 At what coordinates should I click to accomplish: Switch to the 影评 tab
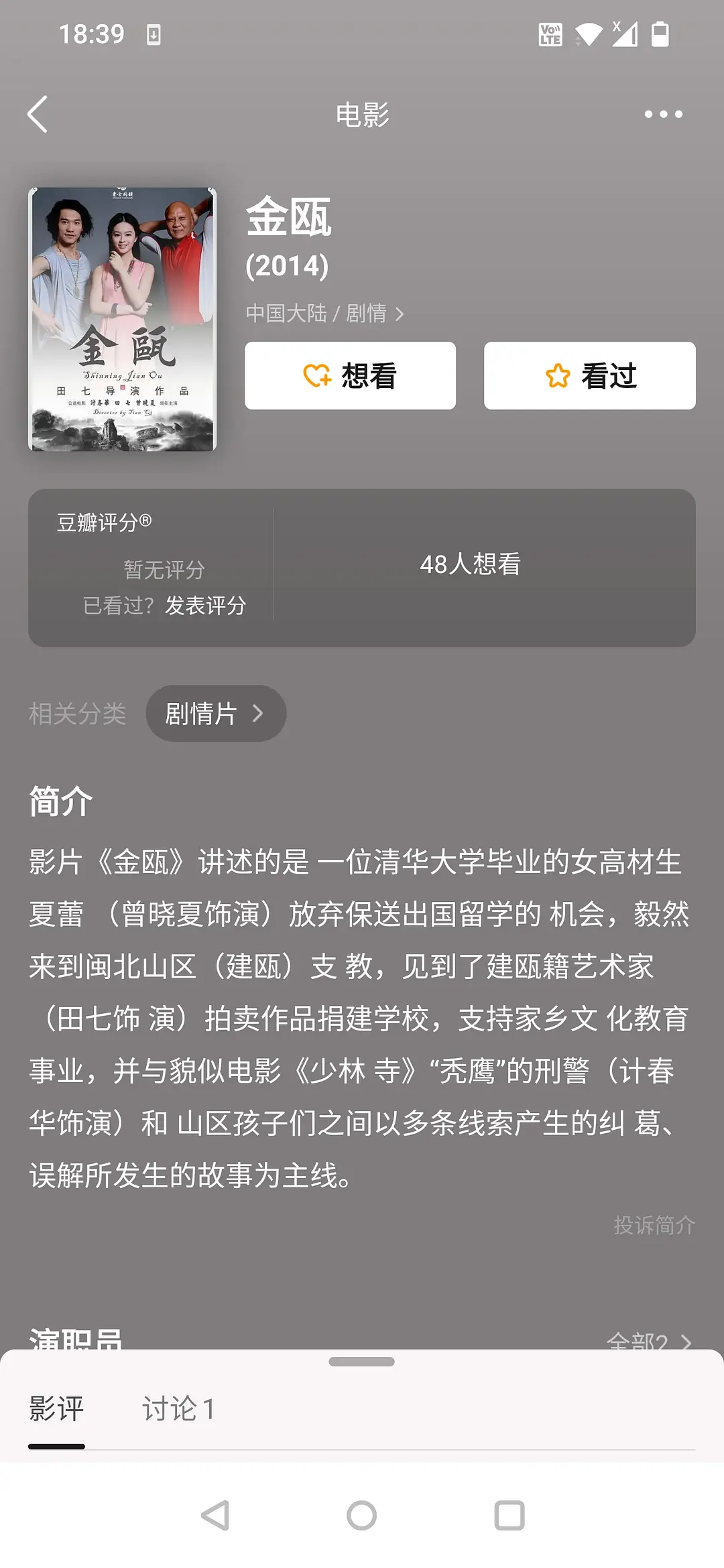click(x=56, y=1409)
